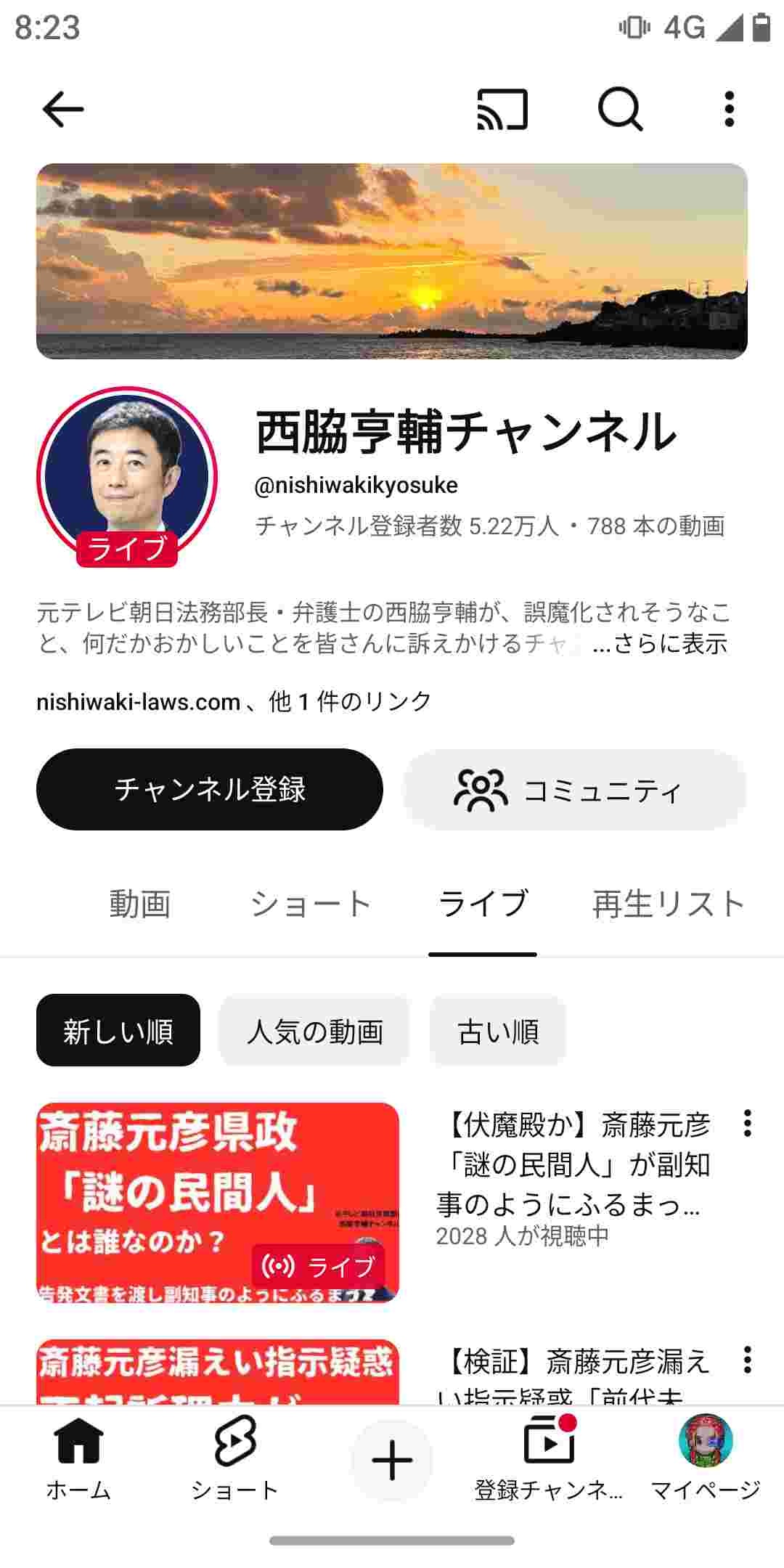Open options for 【伏魔殿か】 video
Viewport: 784px width, 1568px height.
coord(747,1123)
